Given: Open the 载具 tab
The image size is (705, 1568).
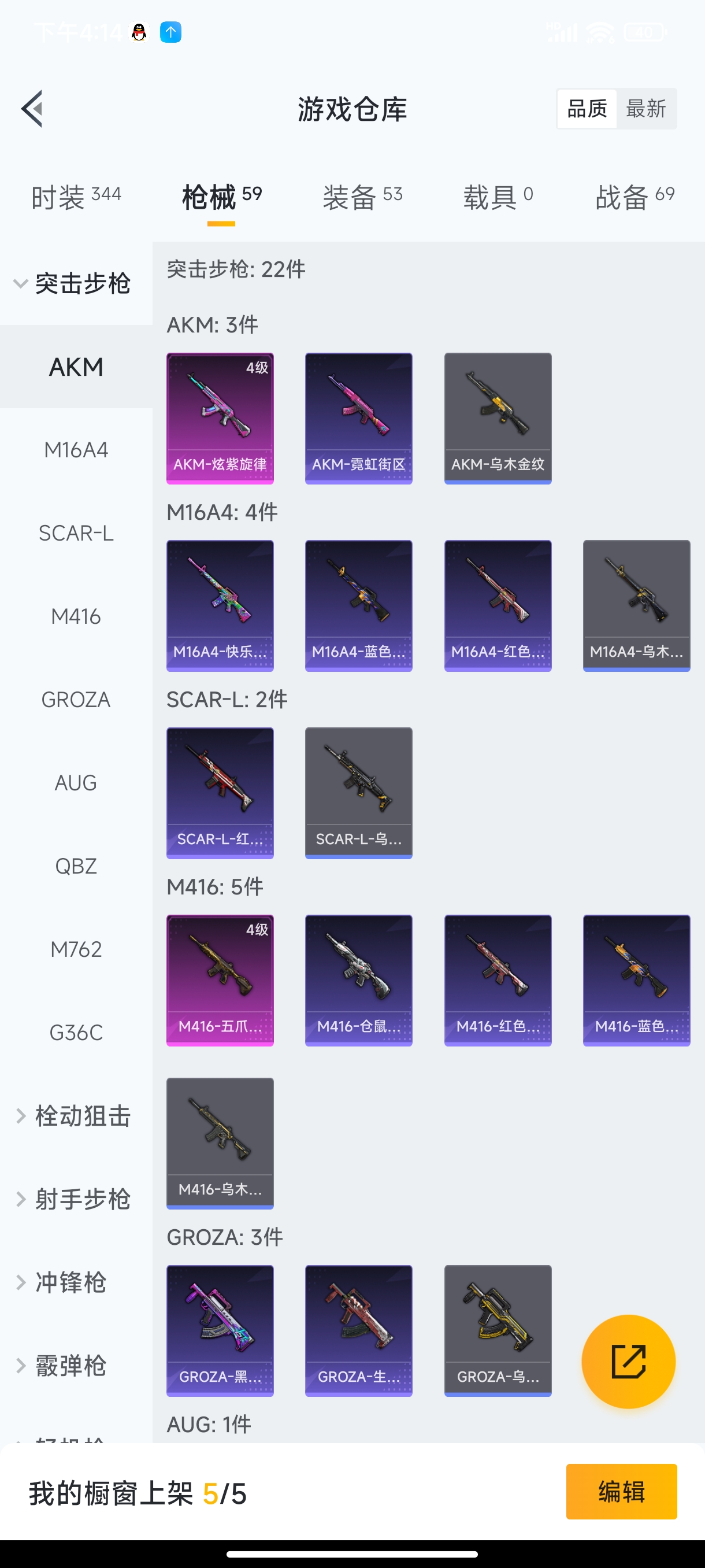Looking at the screenshot, I should pyautogui.click(x=498, y=197).
